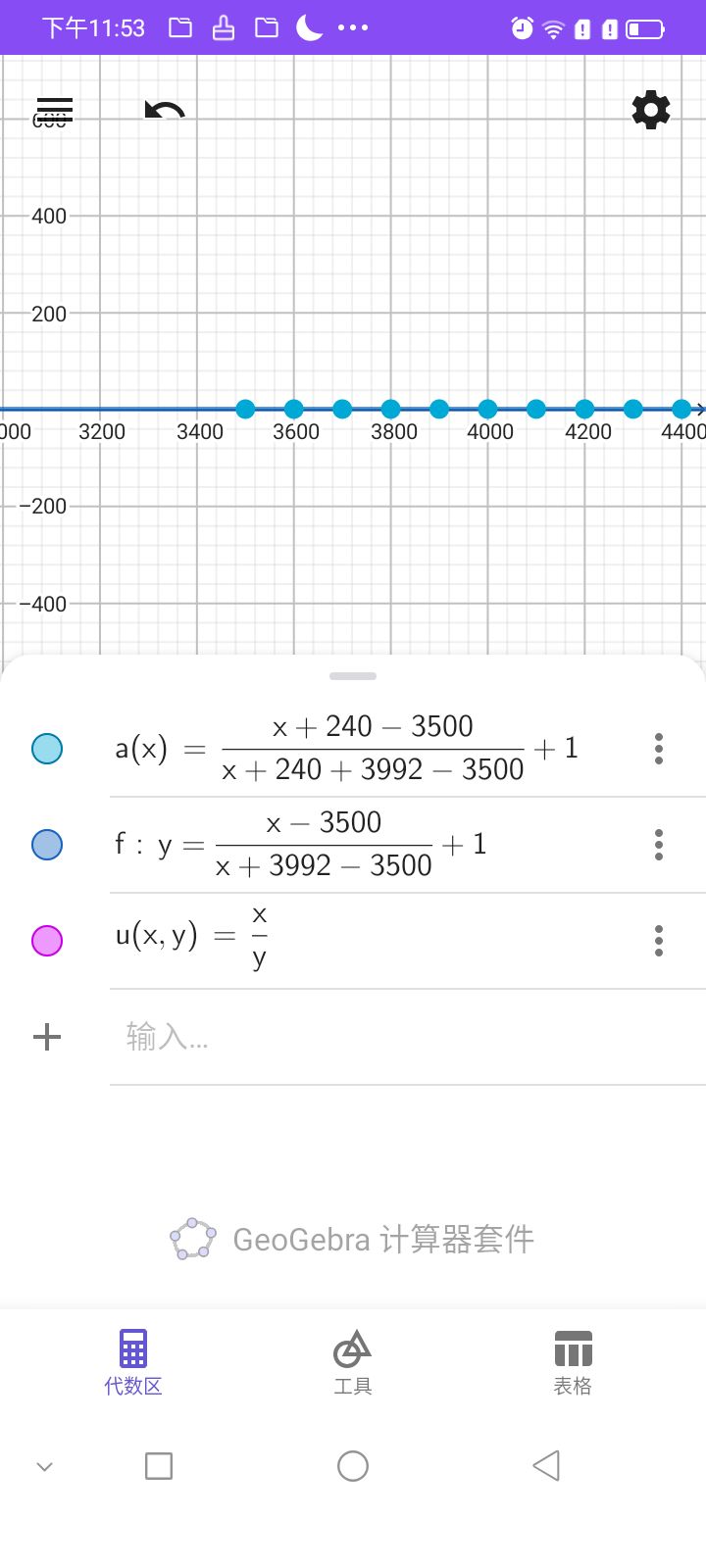This screenshot has width=706, height=1568.
Task: Tap the 输入 input field
Action: (392, 1037)
